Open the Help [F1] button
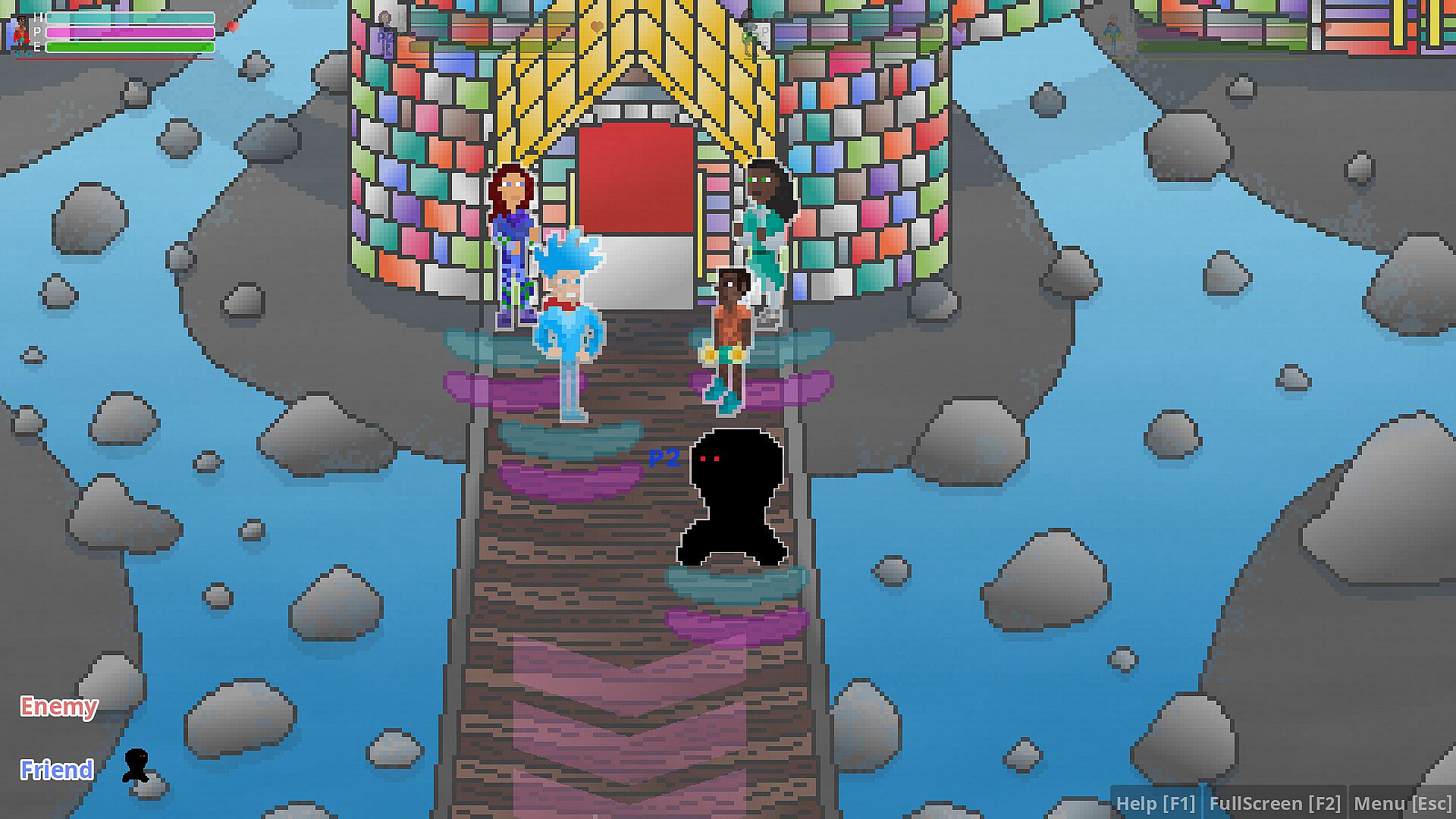Viewport: 1456px width, 819px height. [1155, 803]
